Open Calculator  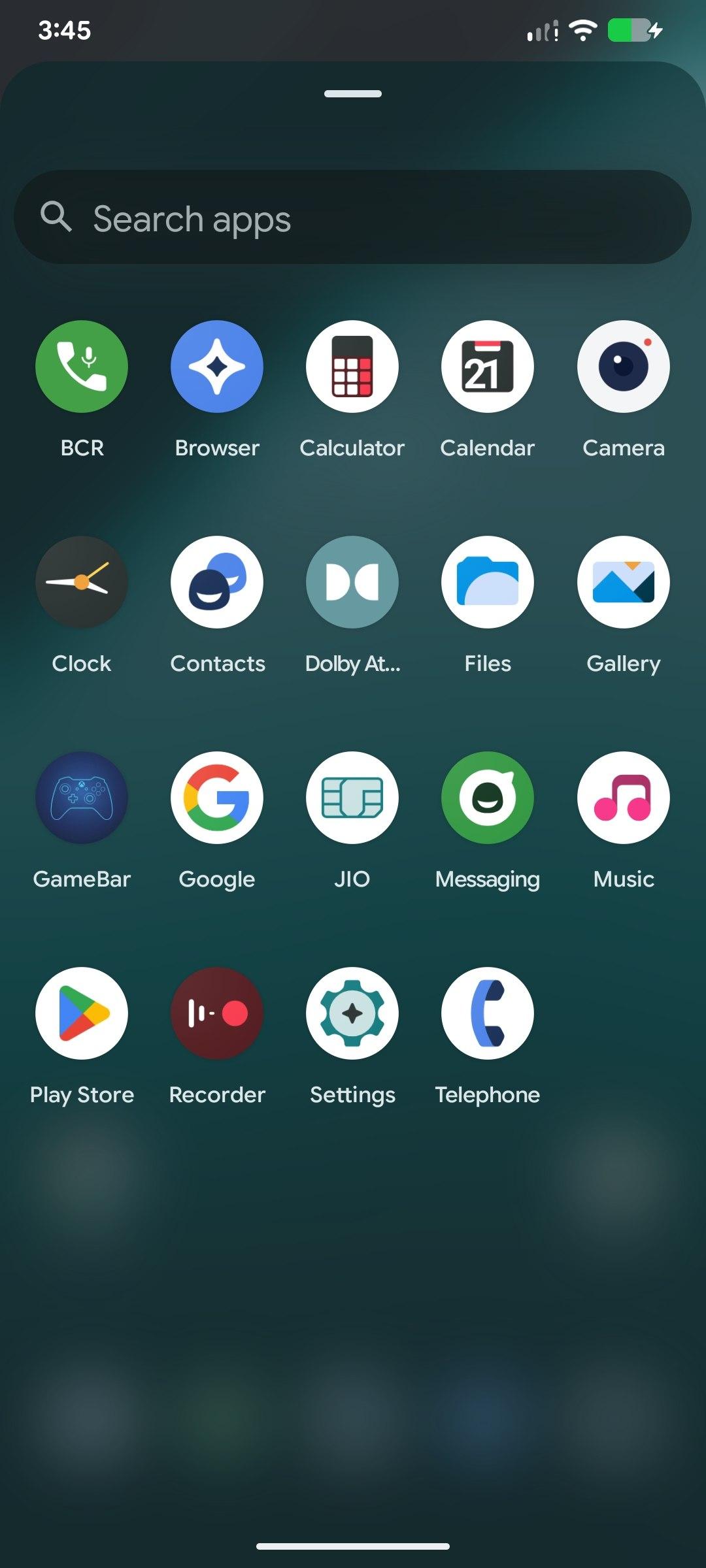point(352,367)
